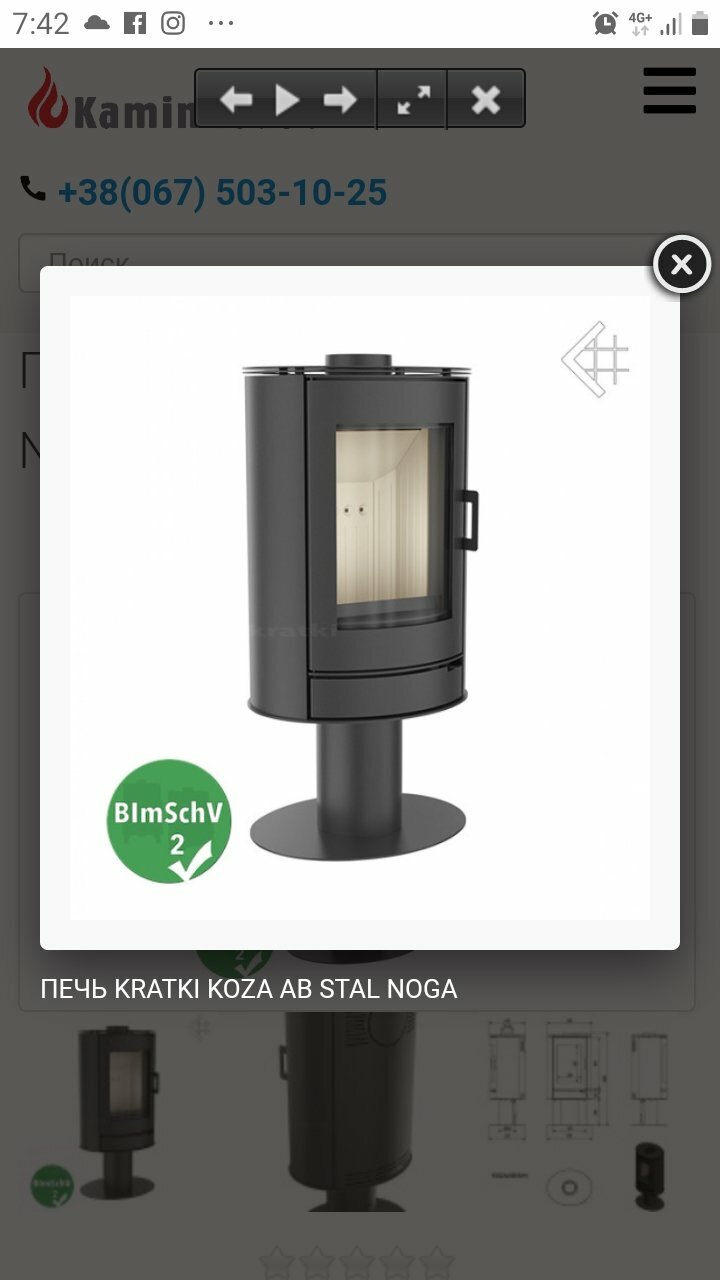Tap the enlarged stove product image
Viewport: 720px width, 1280px height.
pos(360,608)
